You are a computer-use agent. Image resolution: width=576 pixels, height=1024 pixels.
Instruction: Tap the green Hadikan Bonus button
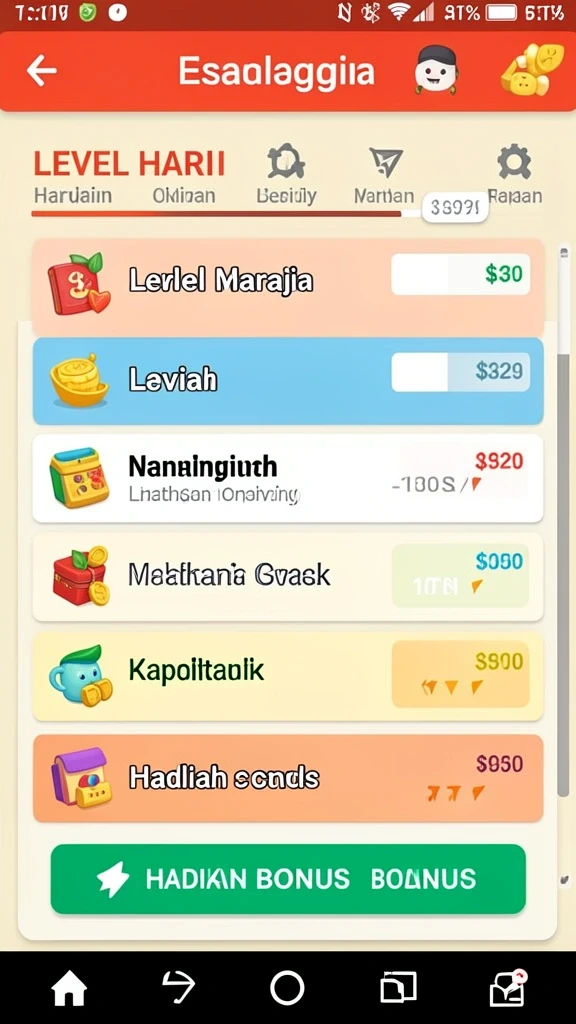tap(288, 879)
